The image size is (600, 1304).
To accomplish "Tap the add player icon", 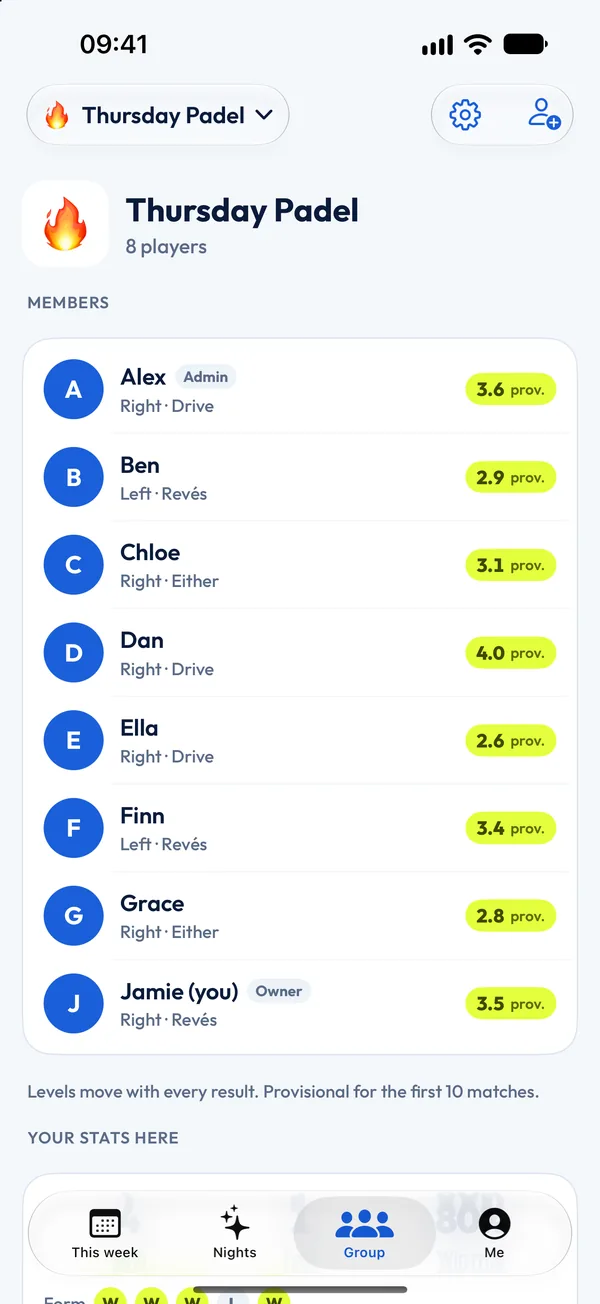I will tap(543, 115).
